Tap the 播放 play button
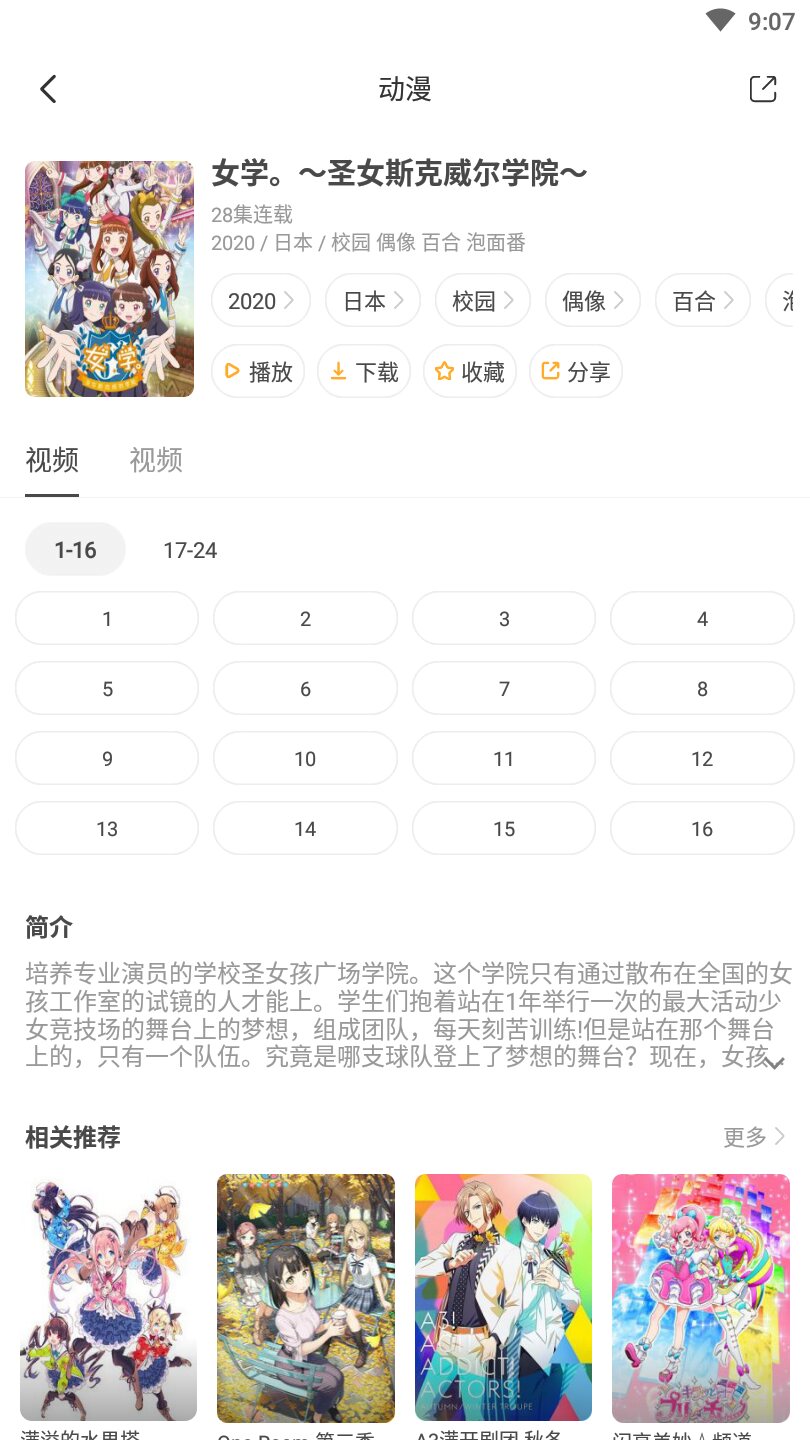The width and height of the screenshot is (810, 1440). [258, 372]
